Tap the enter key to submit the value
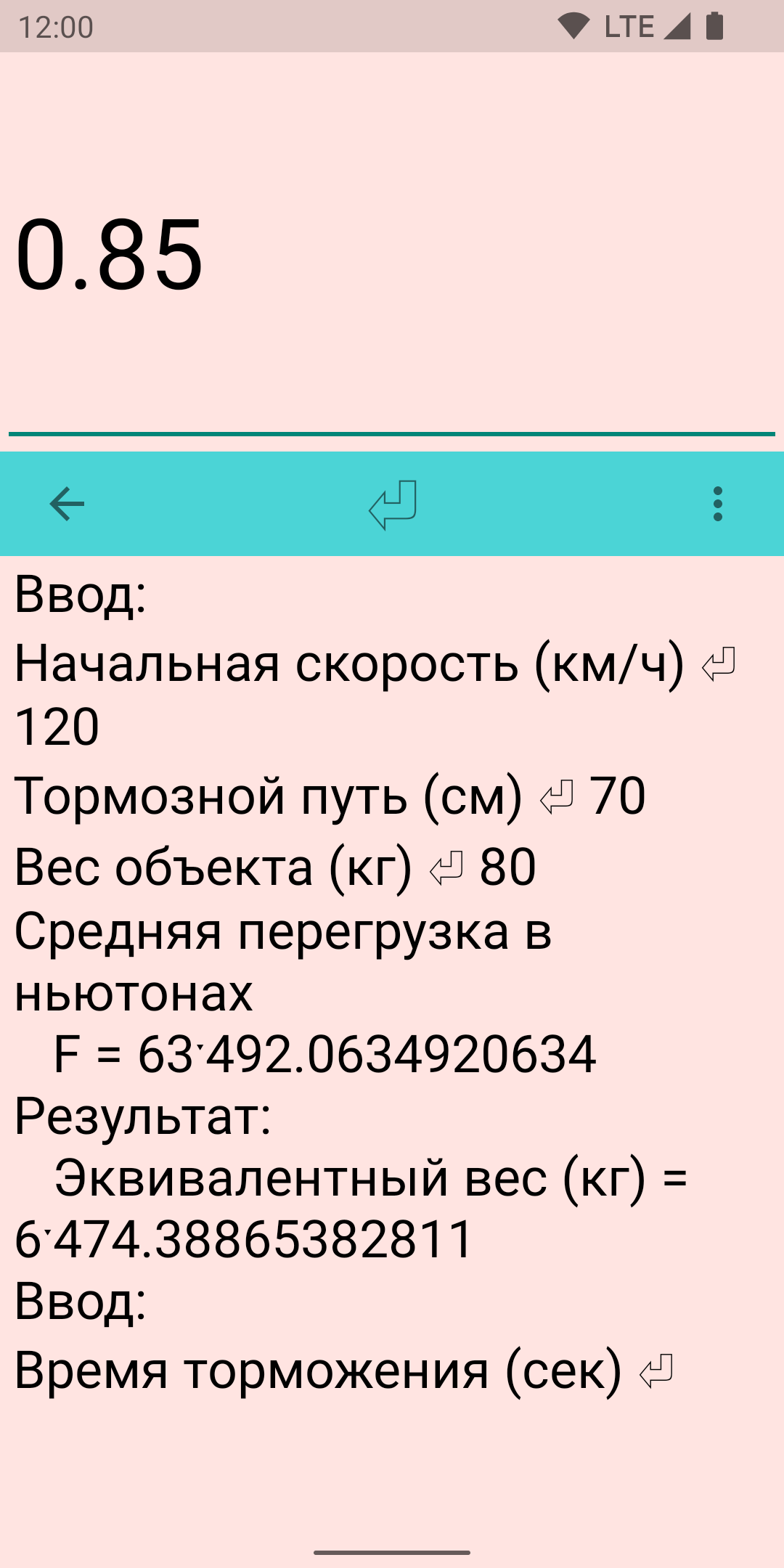 pos(393,505)
